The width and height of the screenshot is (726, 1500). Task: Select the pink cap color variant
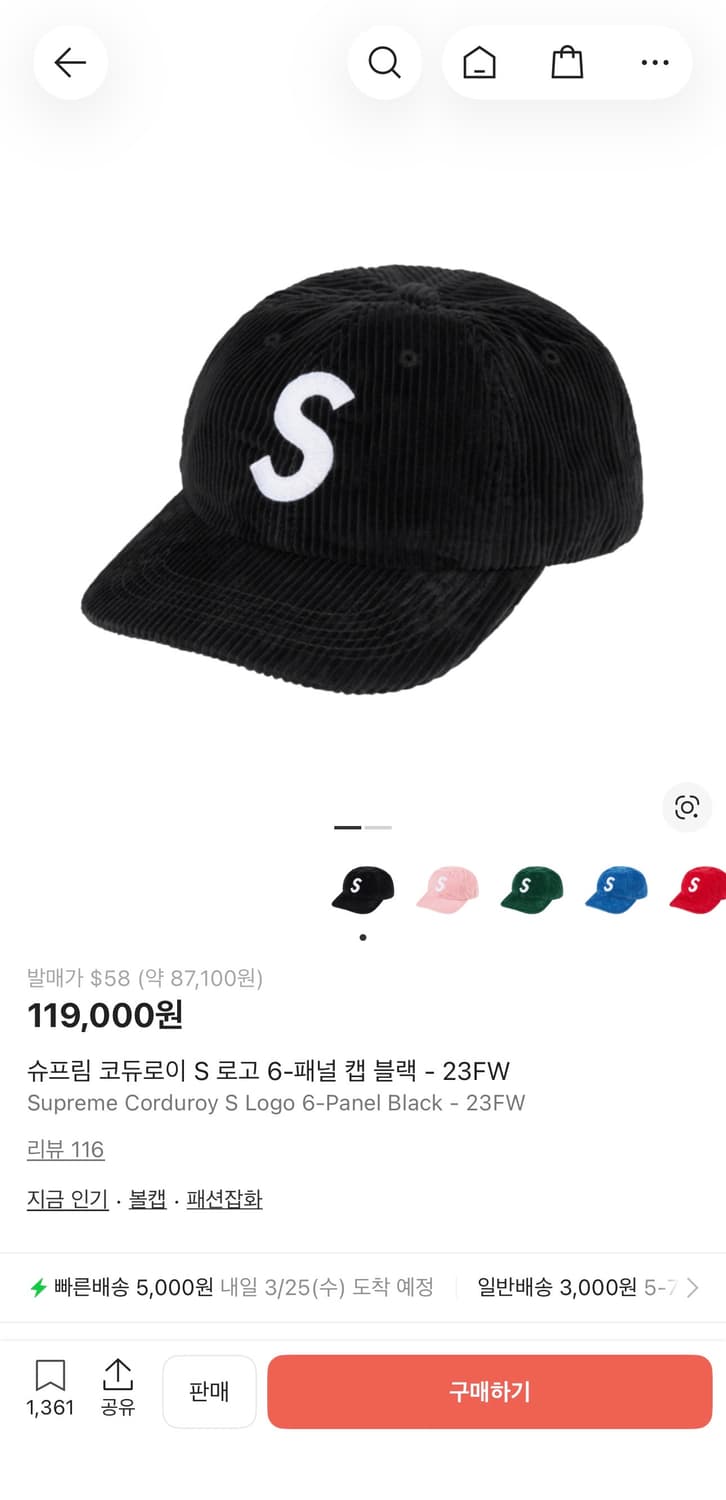pyautogui.click(x=447, y=888)
